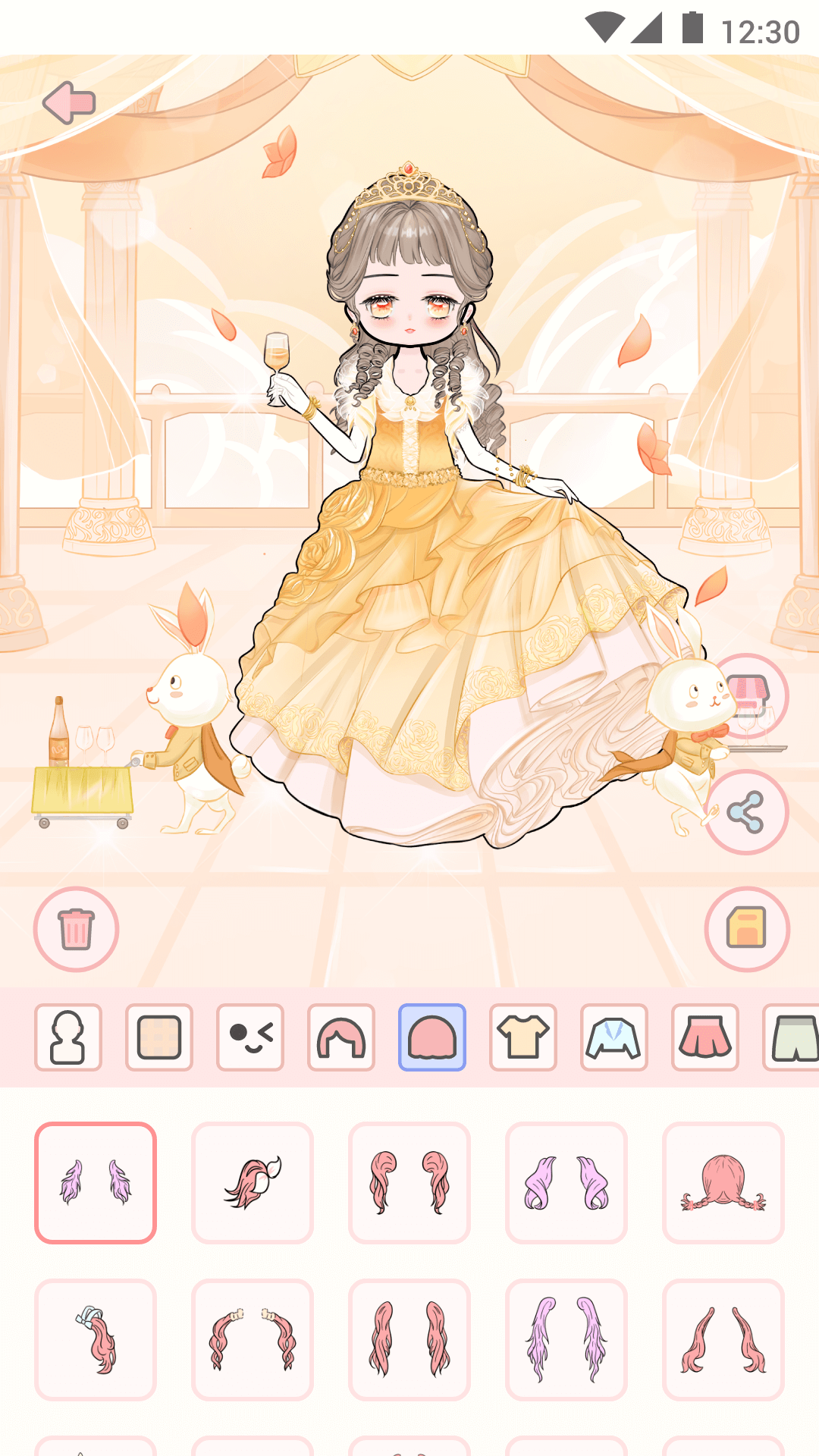Pick the pink twin curly tails hairstyle
The width and height of the screenshot is (819, 1456).
pos(409,1183)
